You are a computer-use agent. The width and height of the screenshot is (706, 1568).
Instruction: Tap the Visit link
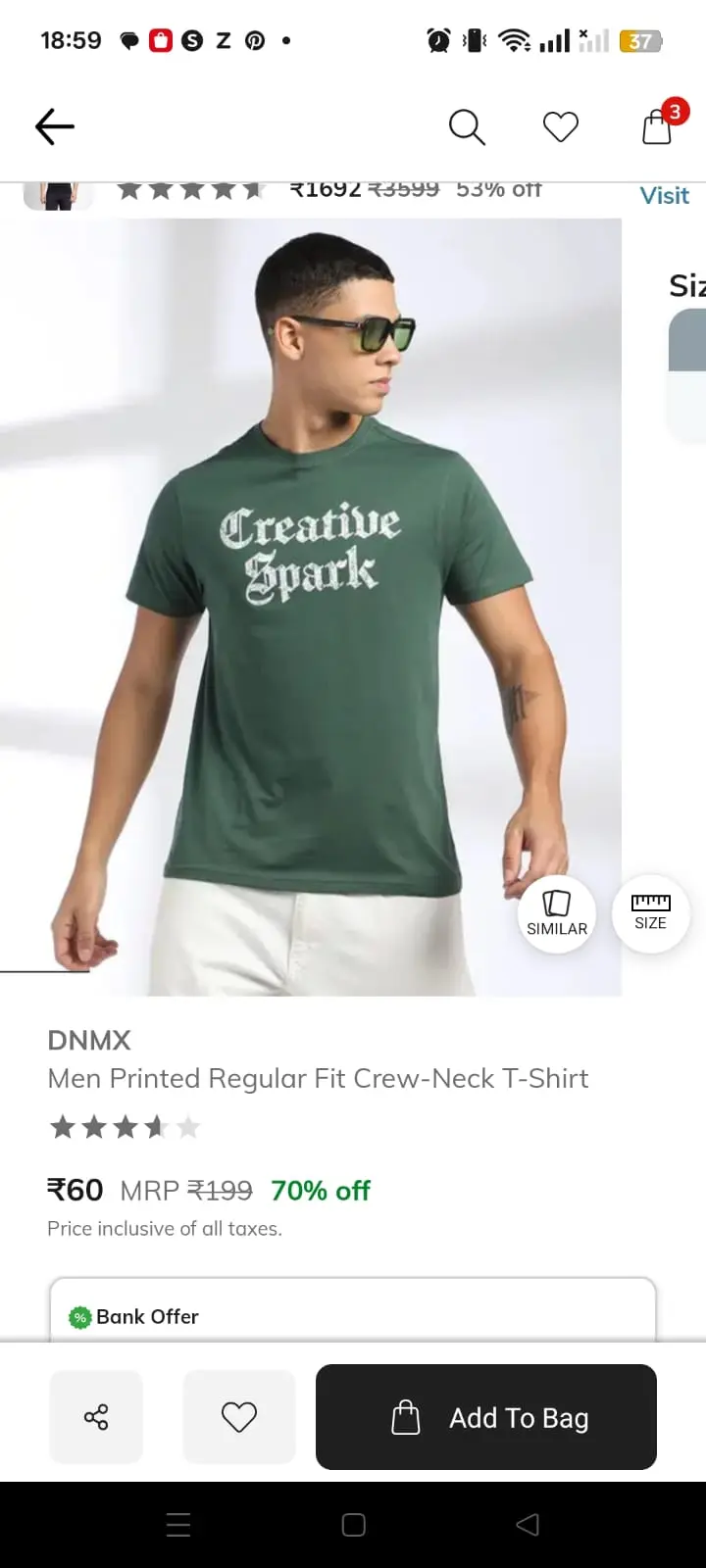click(664, 196)
